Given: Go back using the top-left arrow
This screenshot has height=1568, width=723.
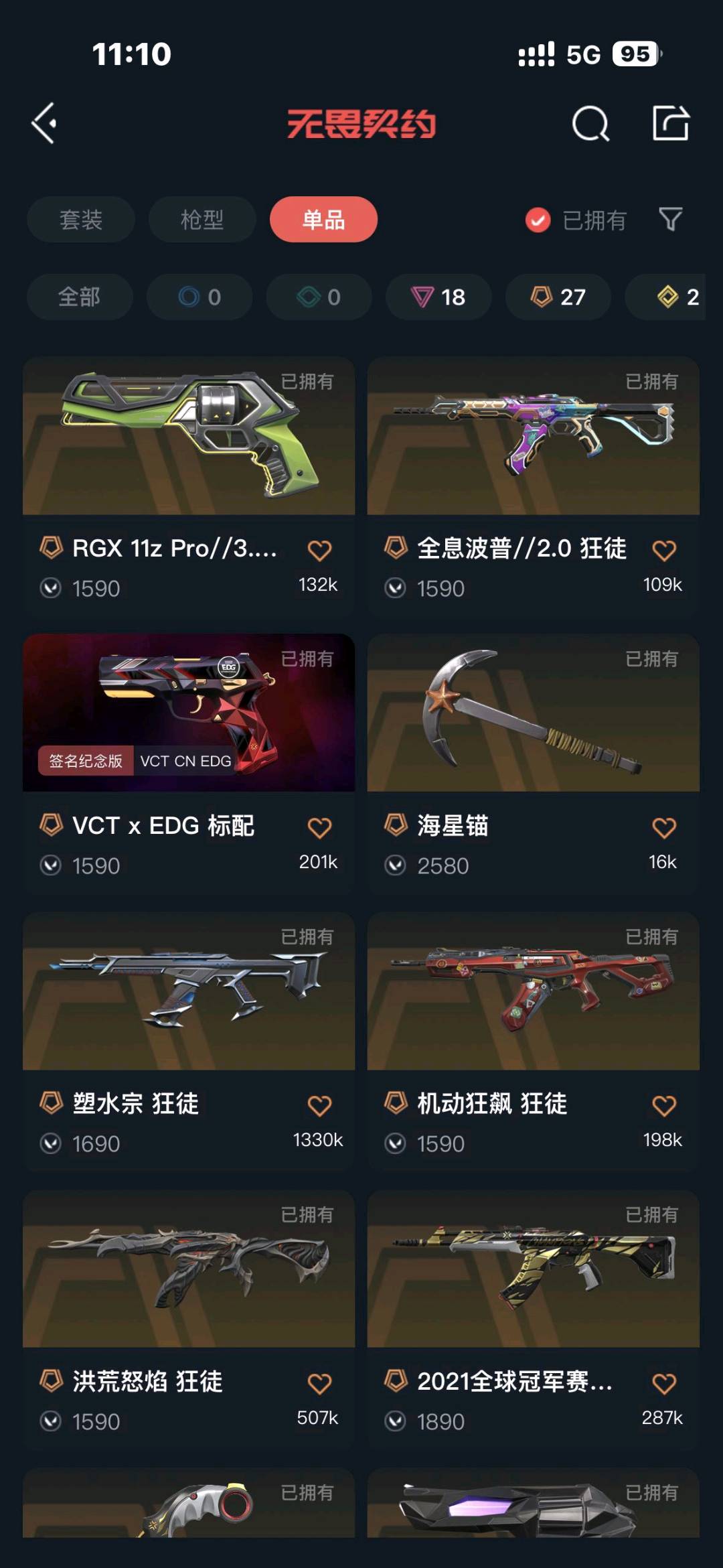Looking at the screenshot, I should tap(44, 123).
